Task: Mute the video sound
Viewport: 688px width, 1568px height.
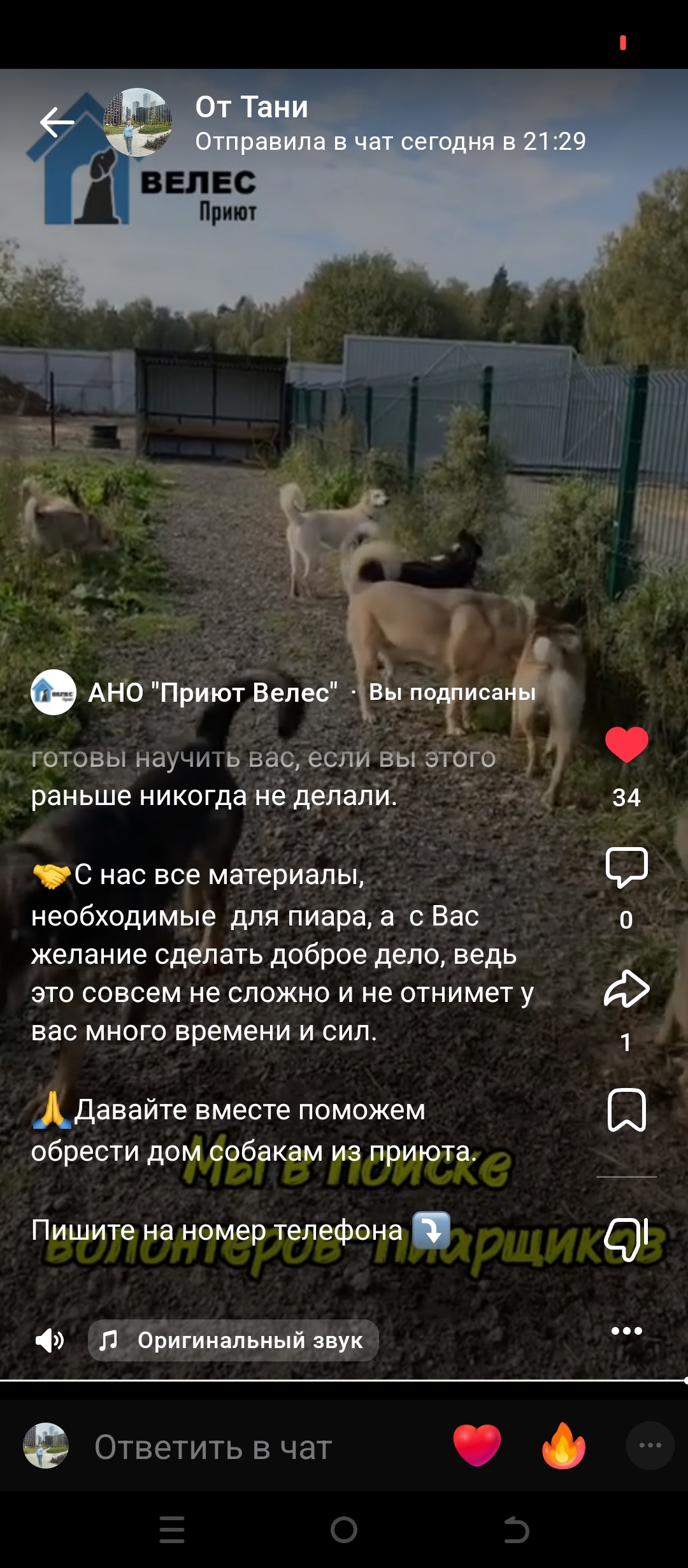Action: tap(50, 1340)
